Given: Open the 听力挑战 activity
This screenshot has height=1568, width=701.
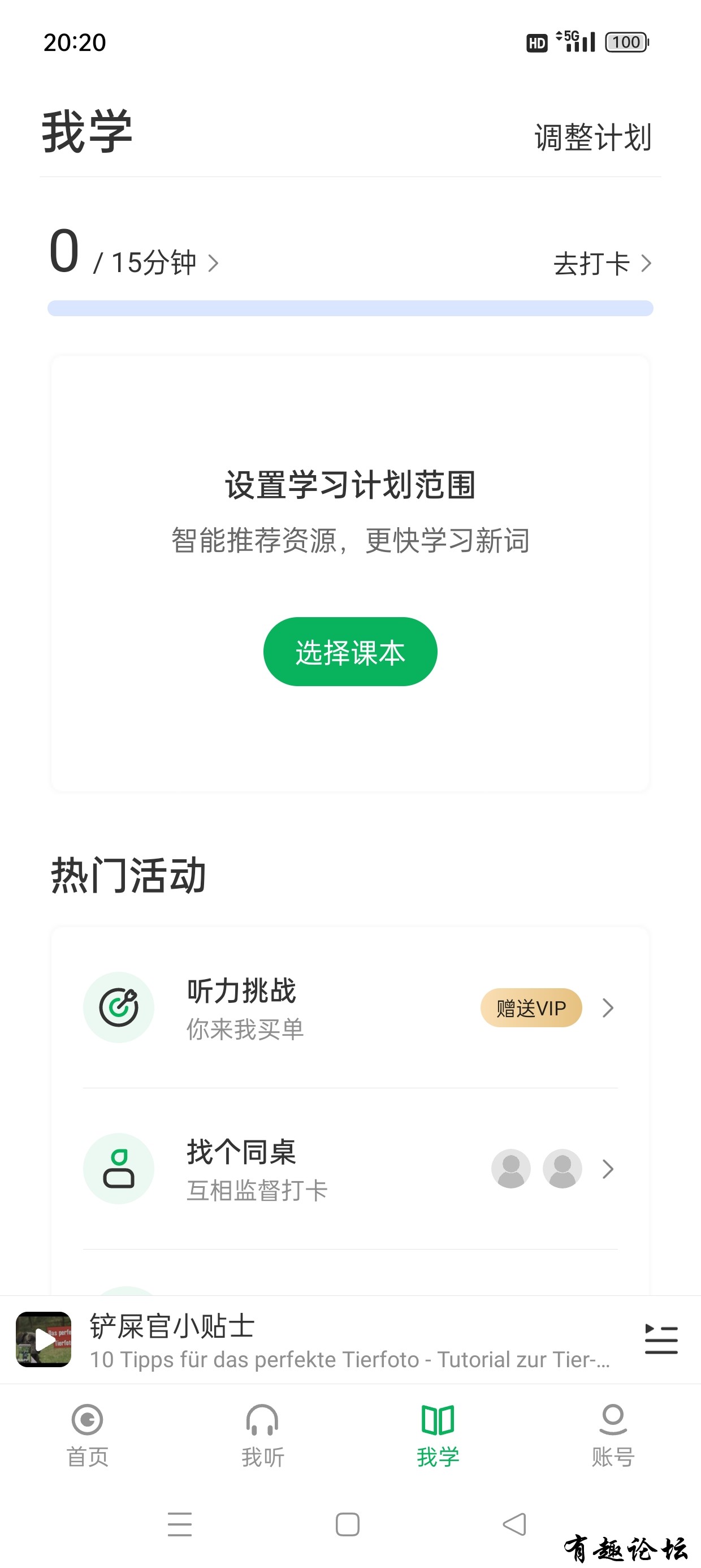Looking at the screenshot, I should click(x=350, y=1007).
